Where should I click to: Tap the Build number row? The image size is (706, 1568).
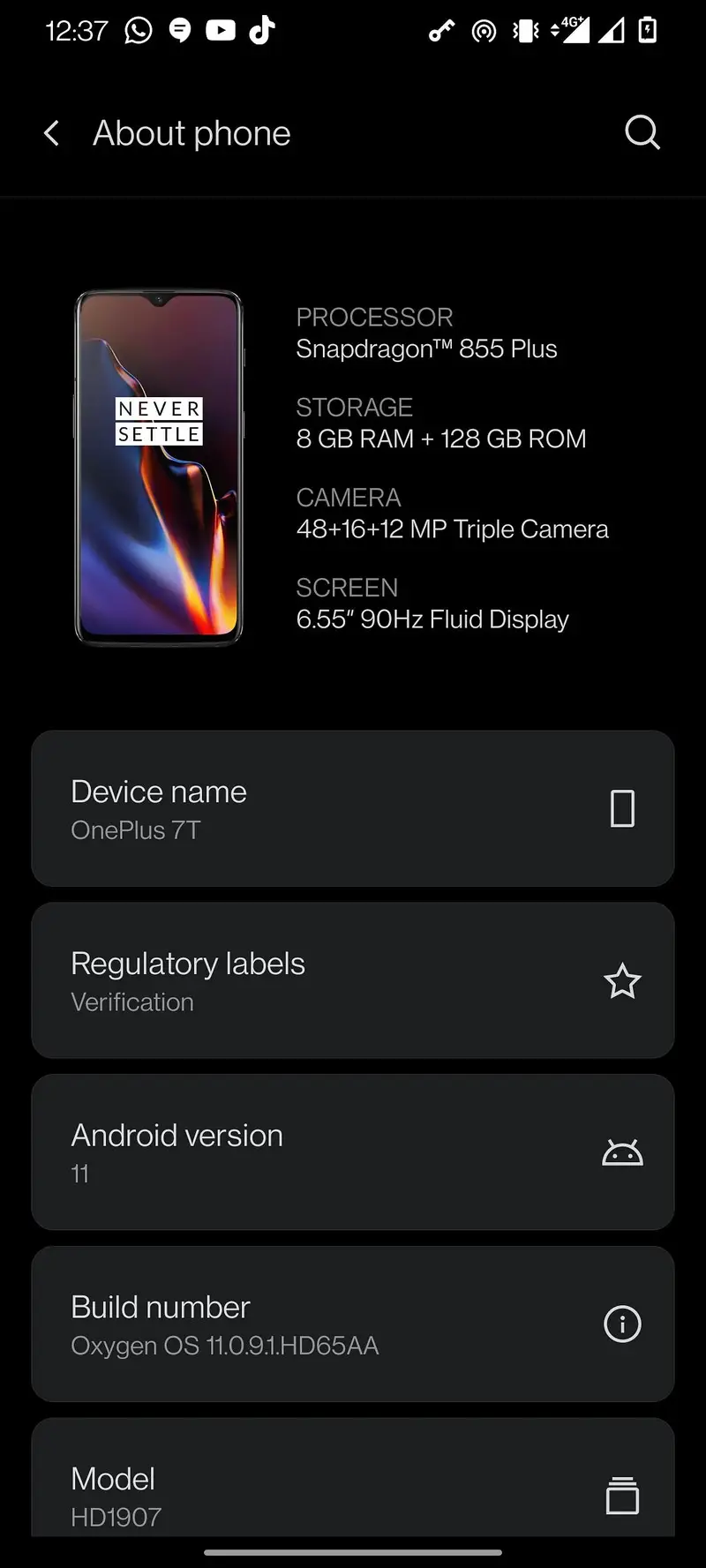(x=353, y=1324)
